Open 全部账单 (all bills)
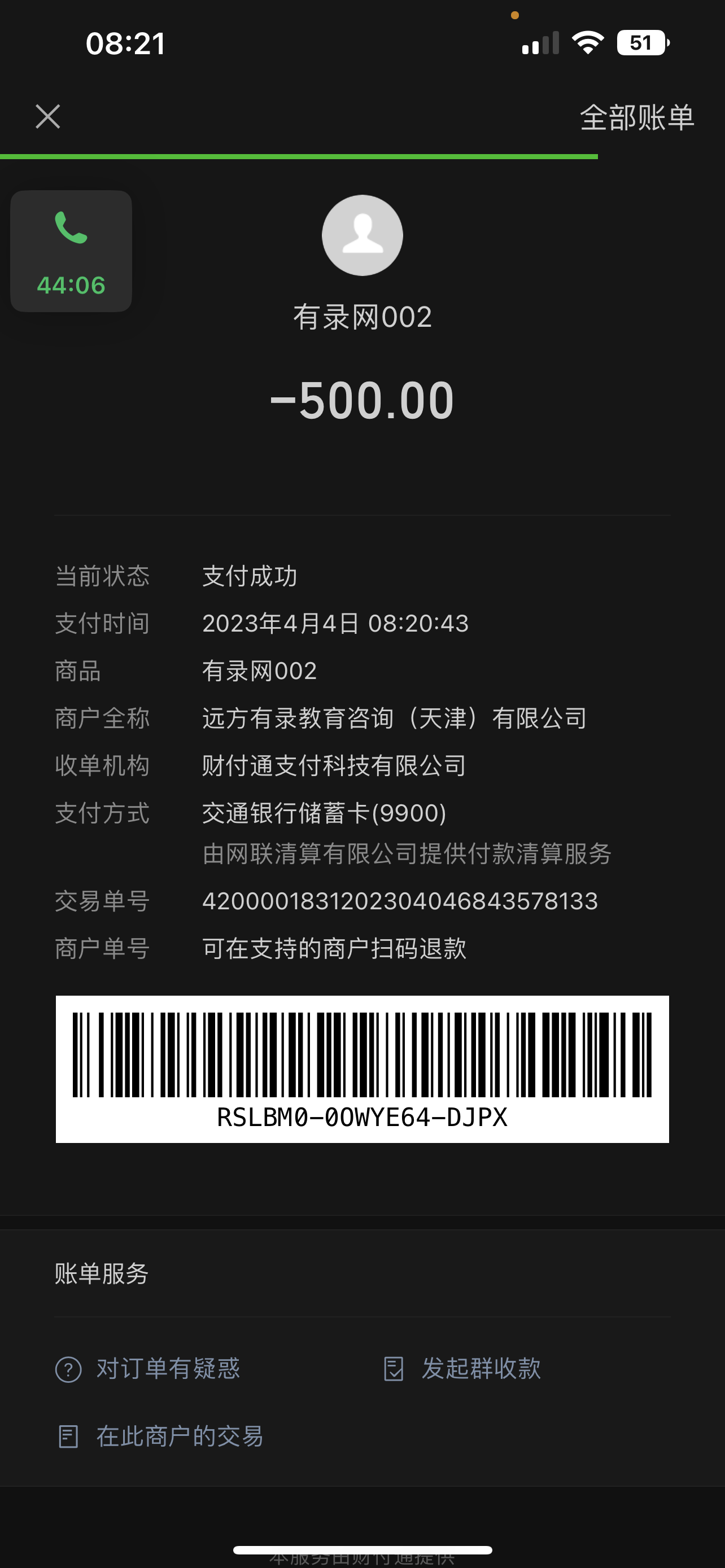The height and width of the screenshot is (1568, 725). [636, 117]
